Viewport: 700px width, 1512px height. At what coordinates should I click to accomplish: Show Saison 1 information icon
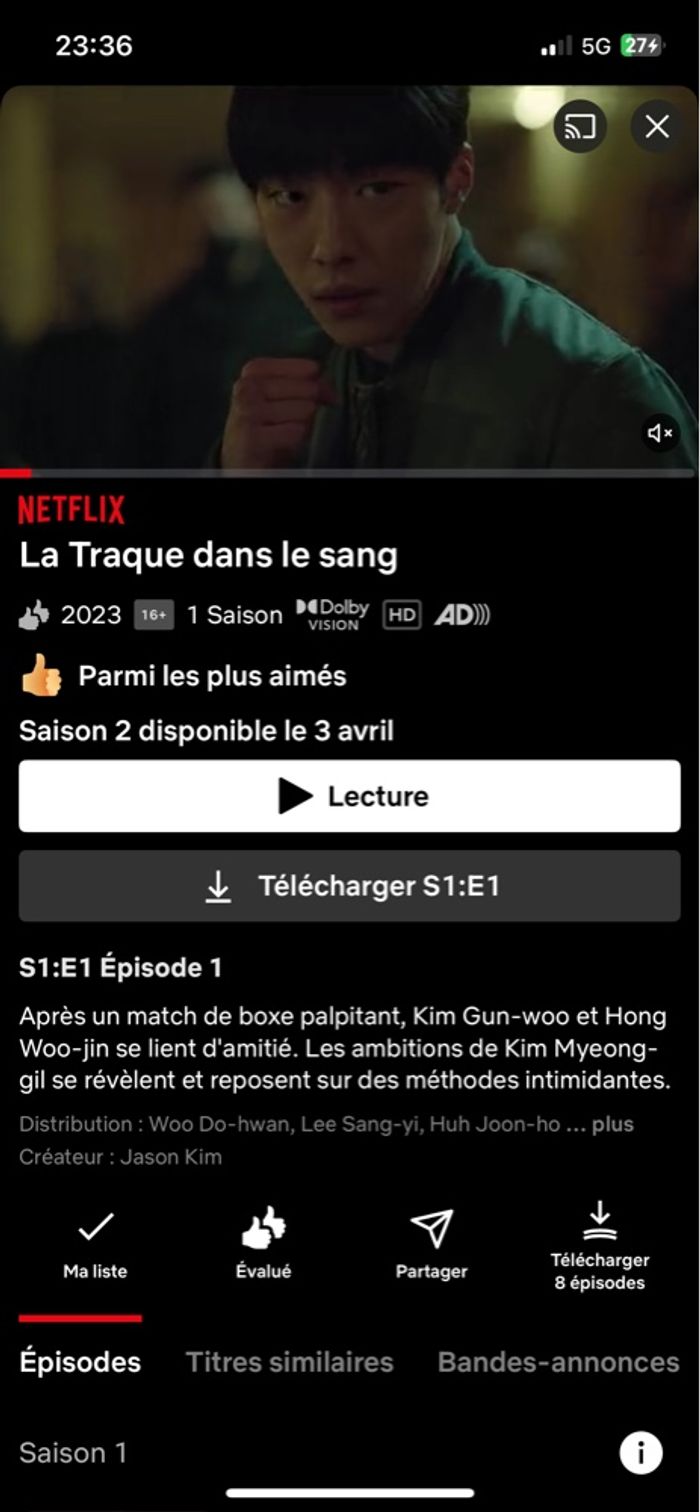[x=641, y=1452]
